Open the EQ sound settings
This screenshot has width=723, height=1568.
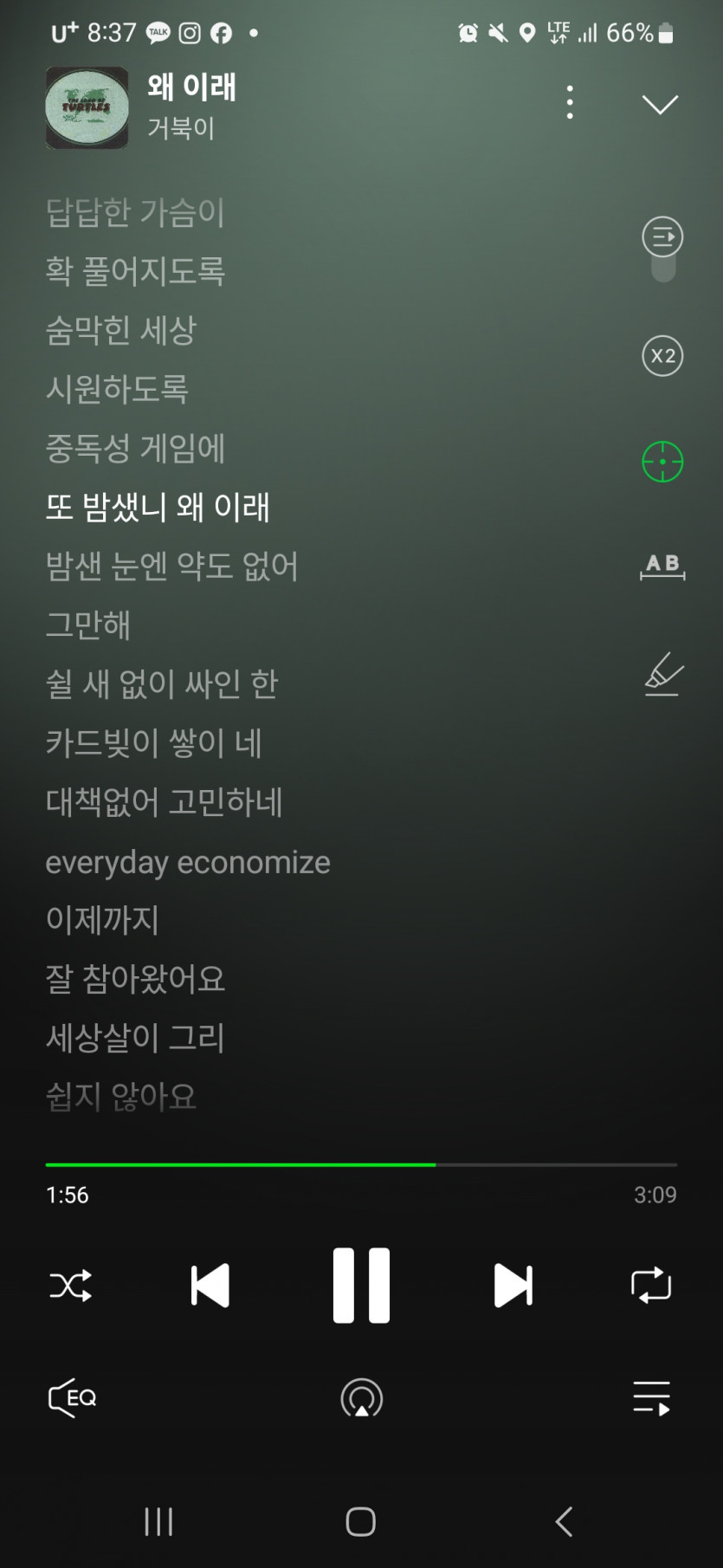72,1397
